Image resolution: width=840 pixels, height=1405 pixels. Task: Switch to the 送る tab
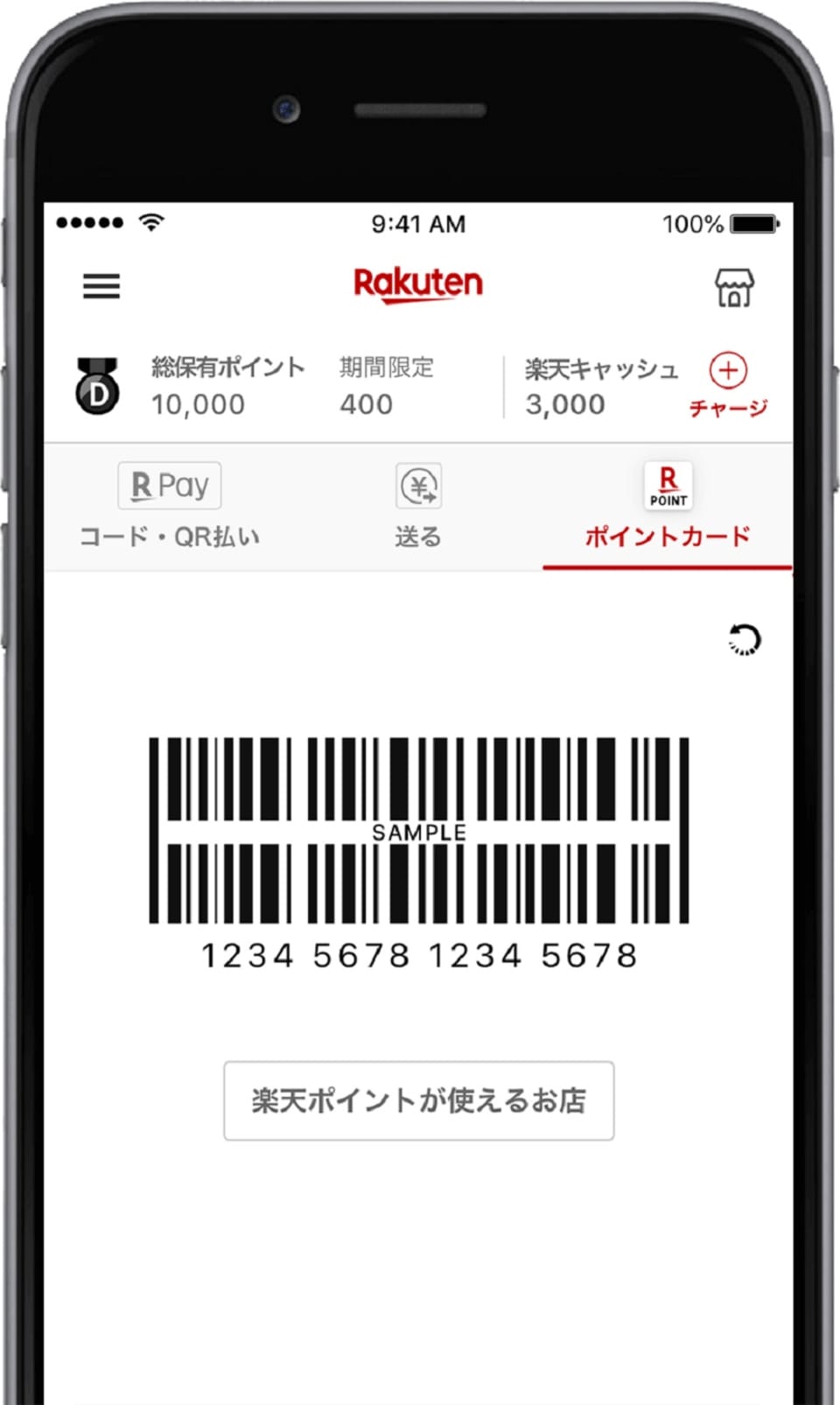coord(418,508)
